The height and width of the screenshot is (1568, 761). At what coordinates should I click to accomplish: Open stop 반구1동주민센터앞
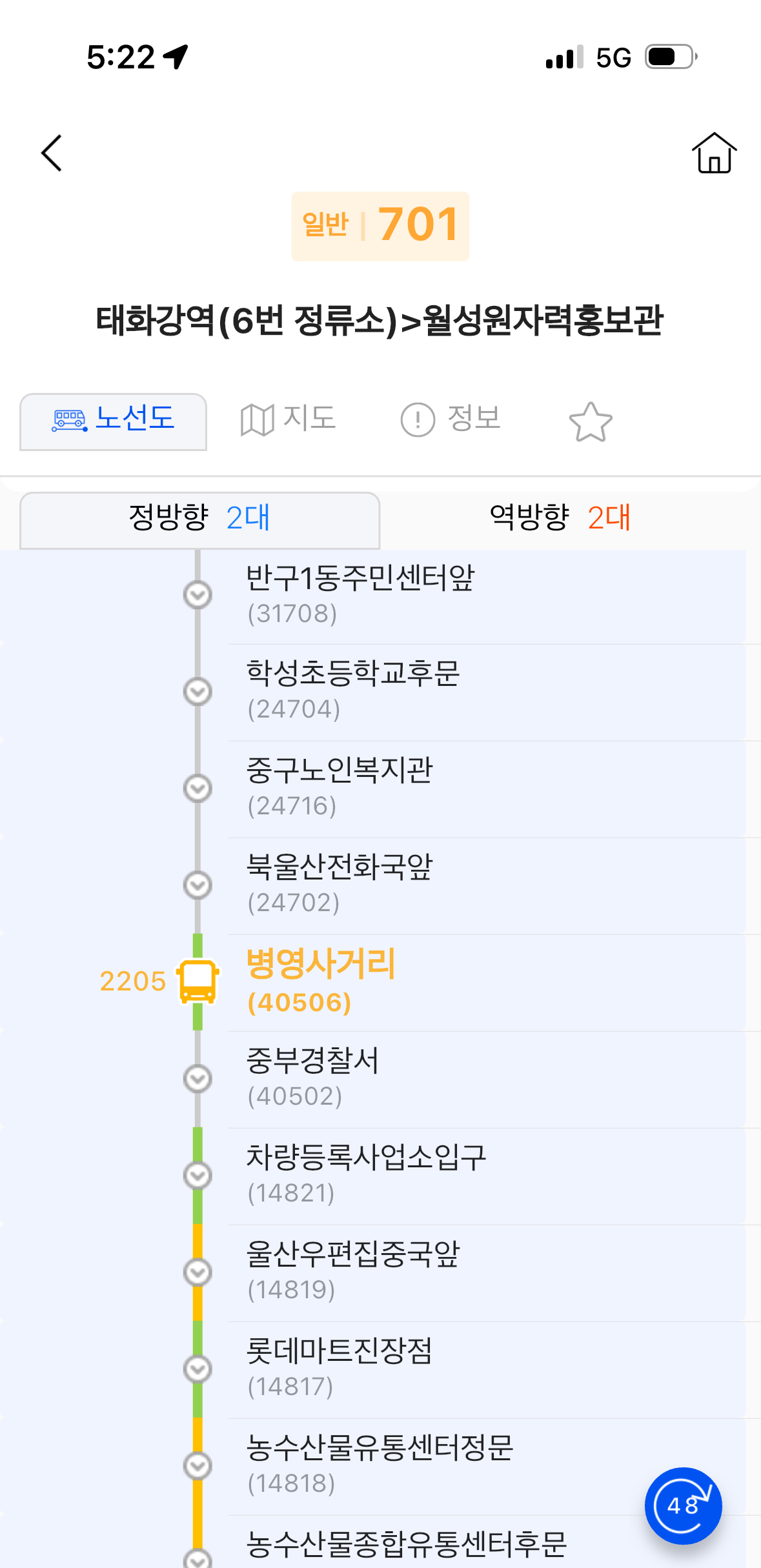[x=360, y=594]
